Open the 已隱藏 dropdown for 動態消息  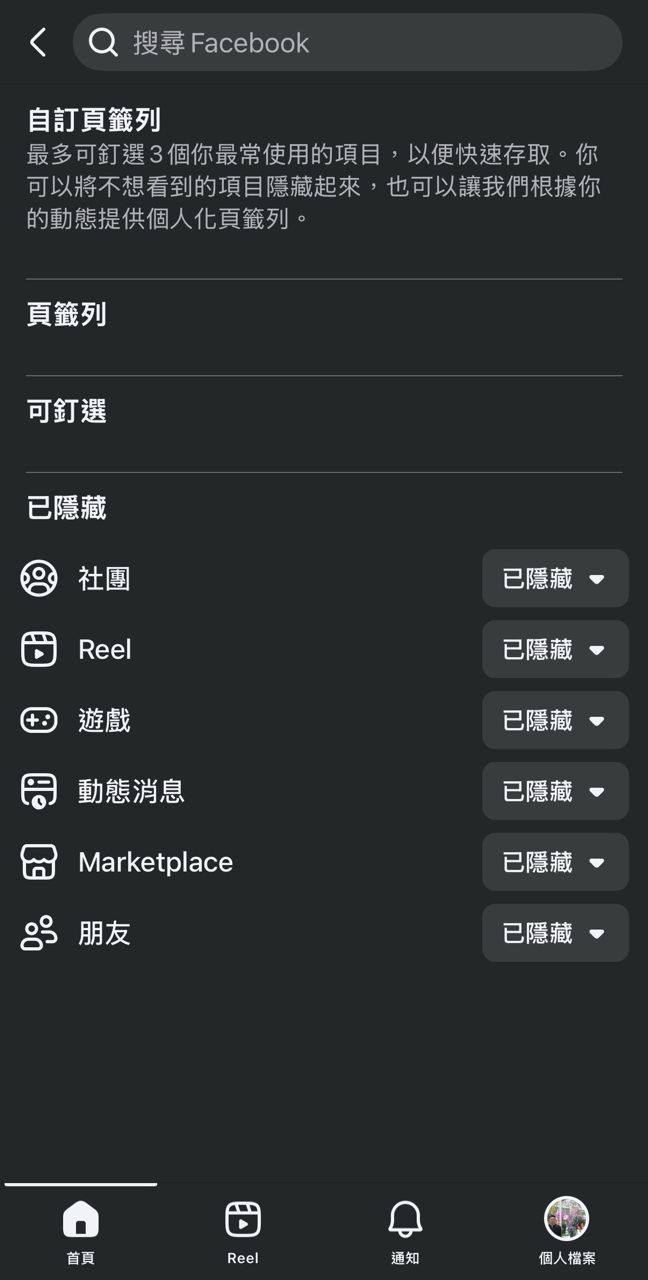click(x=555, y=792)
